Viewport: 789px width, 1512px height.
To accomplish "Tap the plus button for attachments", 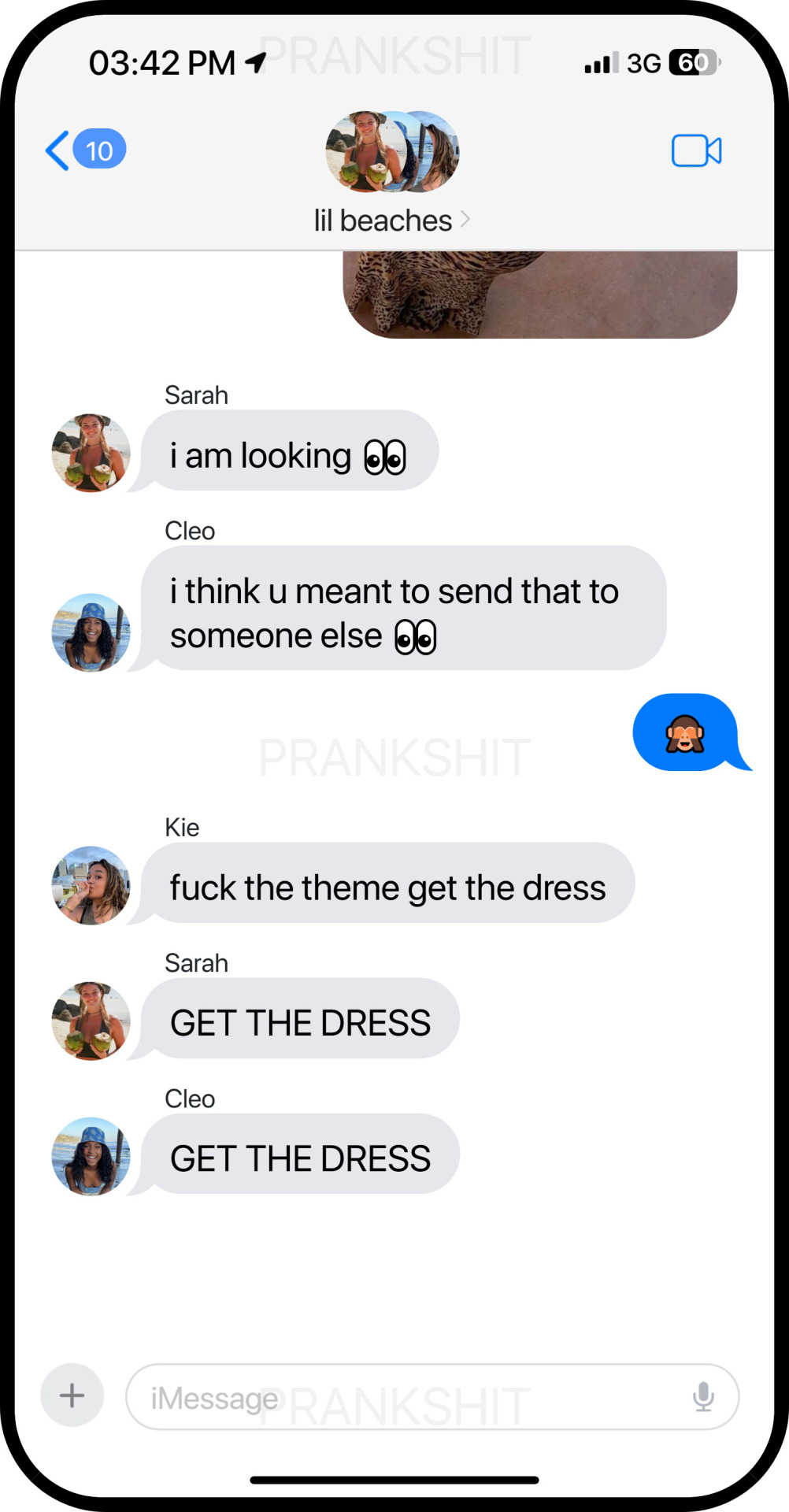I will 72,1395.
